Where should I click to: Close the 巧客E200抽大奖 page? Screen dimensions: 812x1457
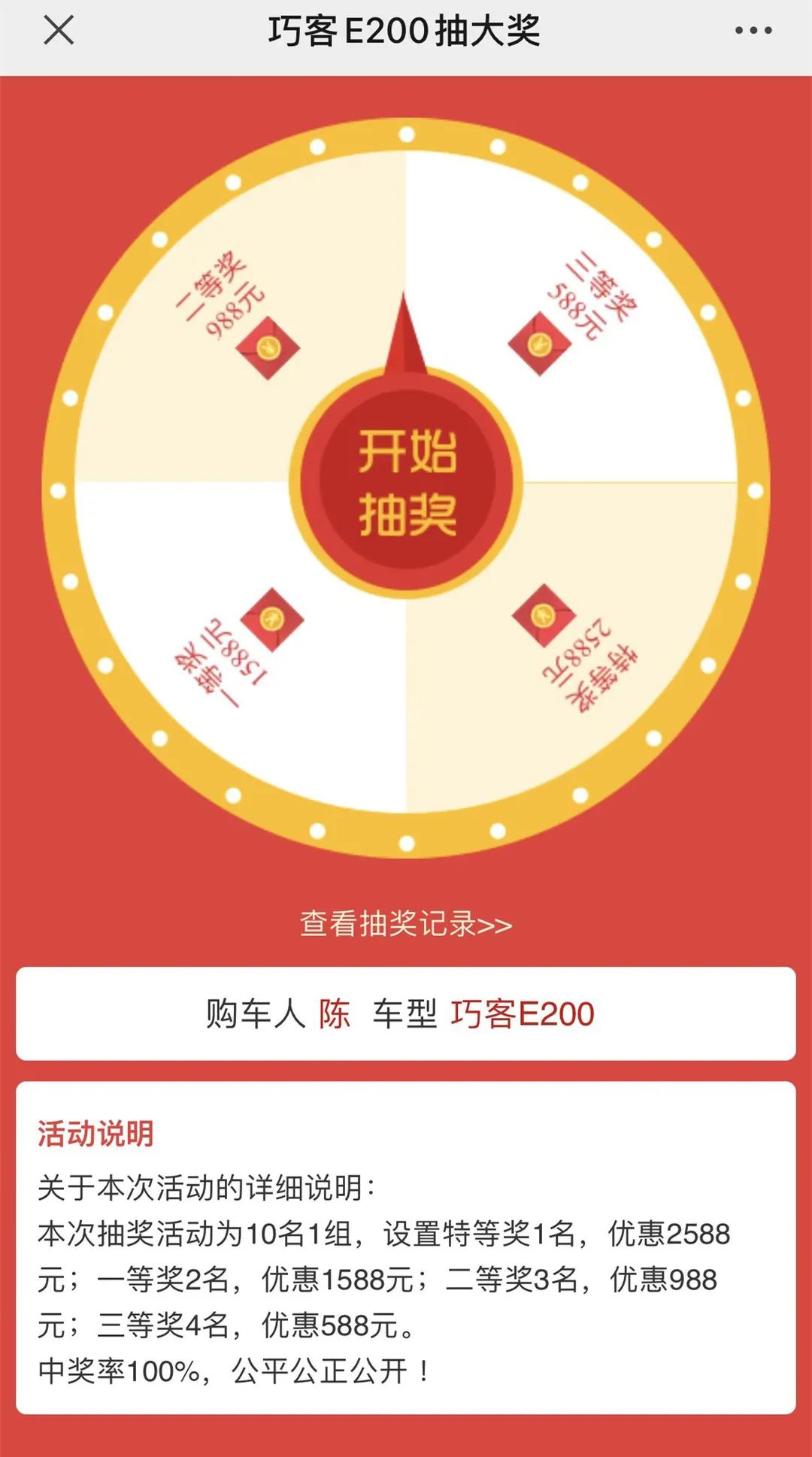[59, 31]
